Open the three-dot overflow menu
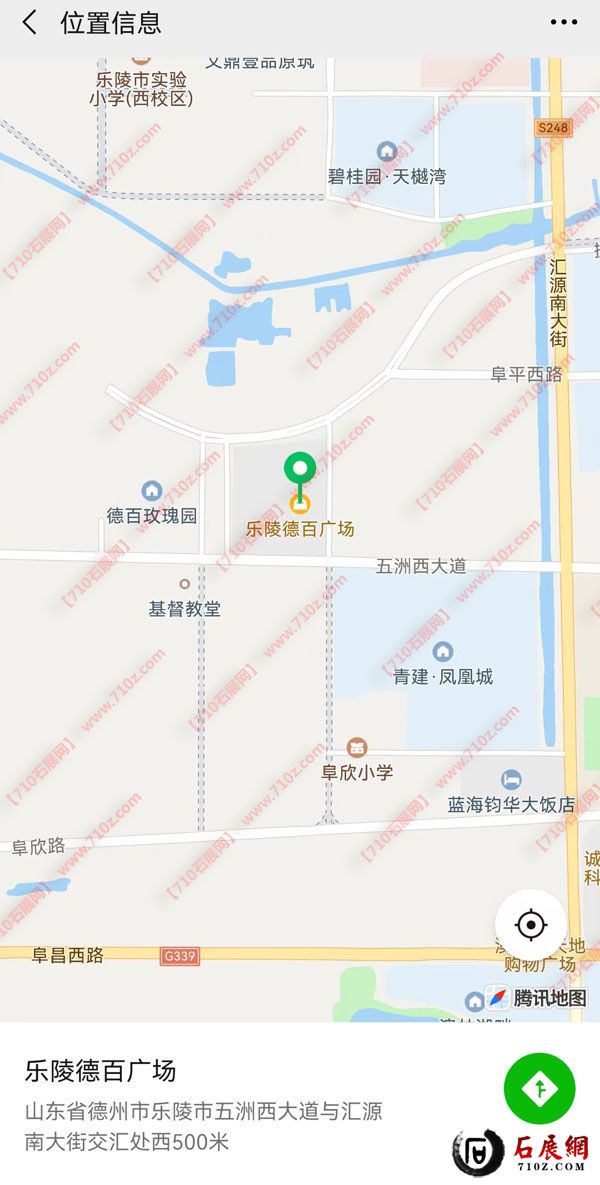Screen dimensions: 600x1185 (x=564, y=23)
